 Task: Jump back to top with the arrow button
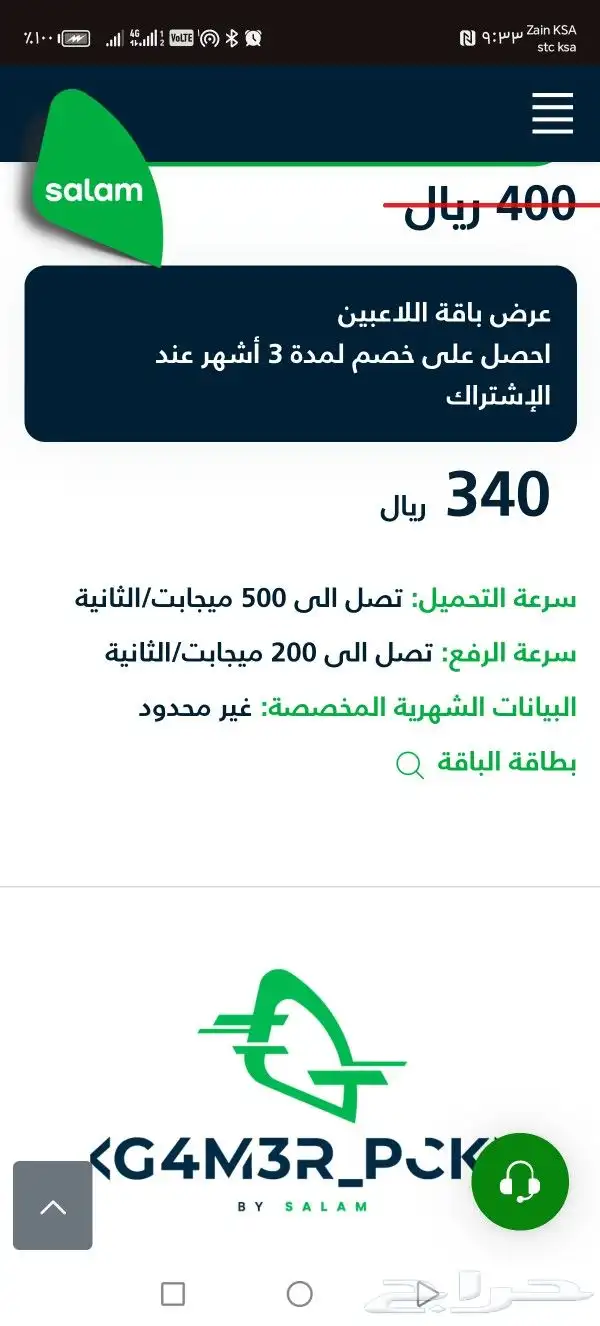point(53,1205)
